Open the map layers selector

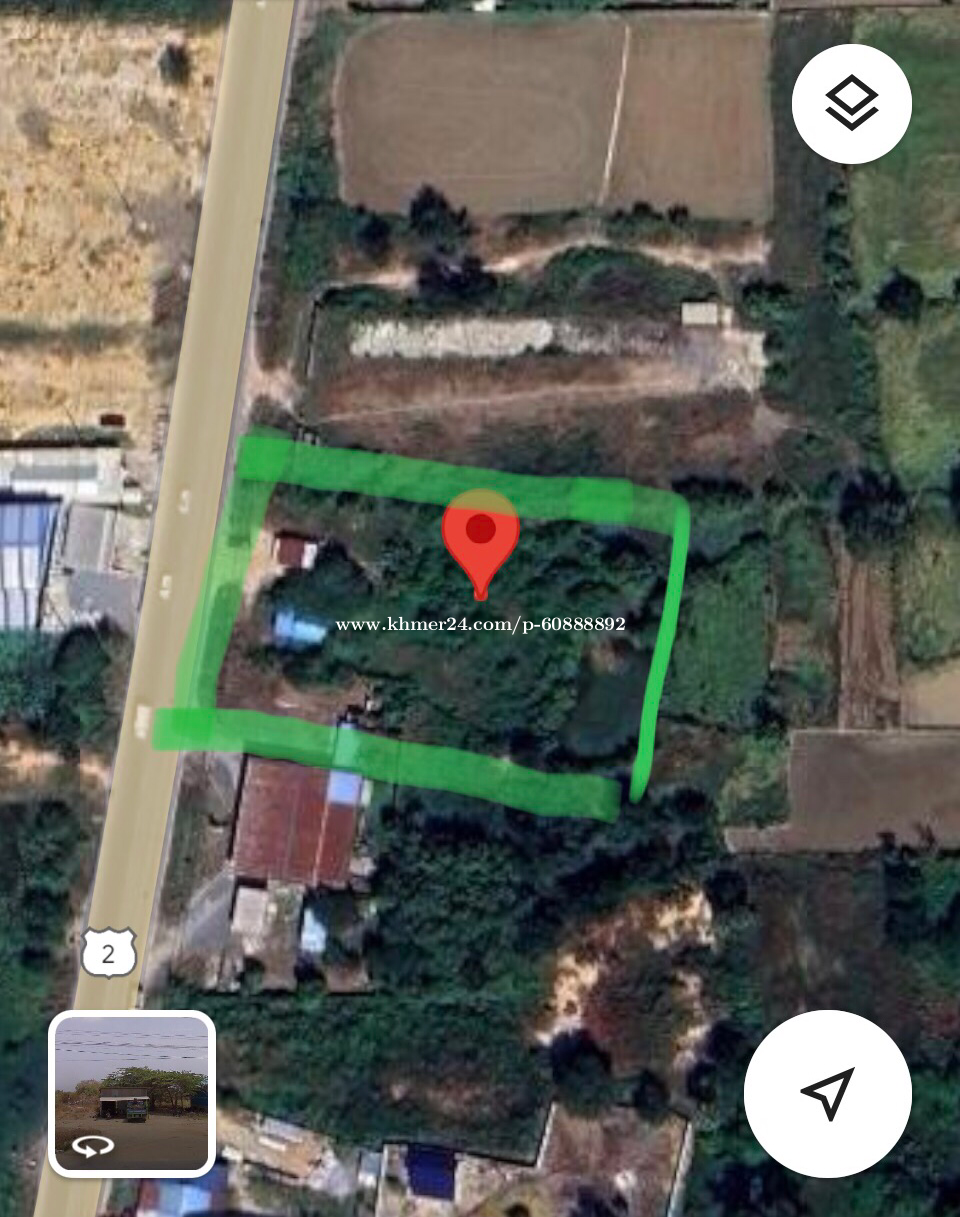click(x=851, y=104)
